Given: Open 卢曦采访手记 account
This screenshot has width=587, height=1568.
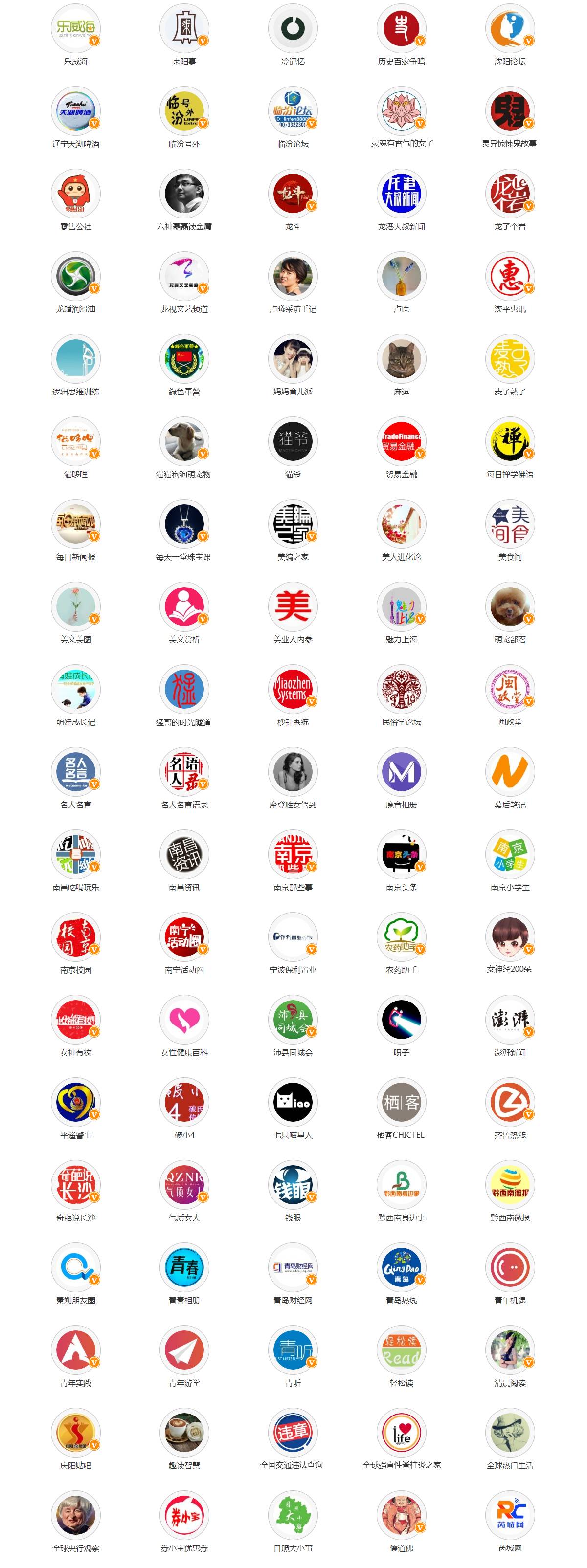Looking at the screenshot, I should pos(293,276).
